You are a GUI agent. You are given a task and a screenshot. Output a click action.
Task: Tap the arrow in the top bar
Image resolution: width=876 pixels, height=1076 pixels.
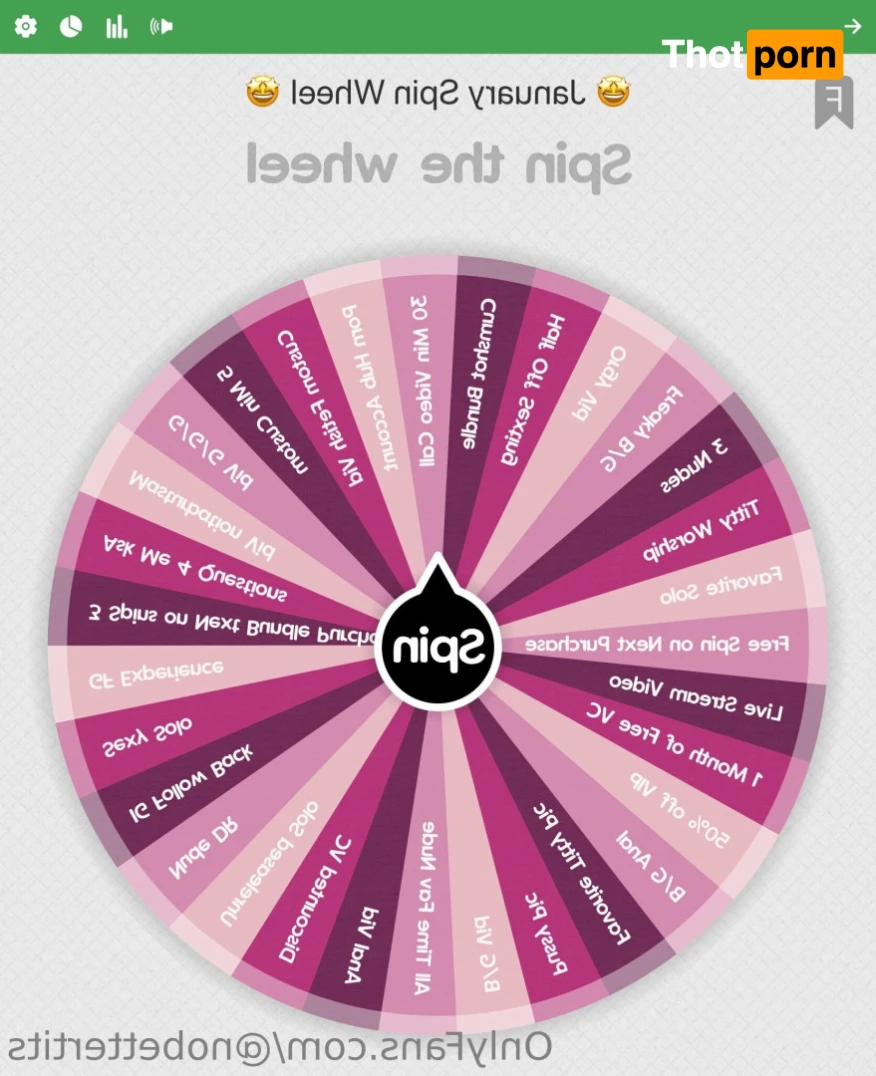point(852,26)
